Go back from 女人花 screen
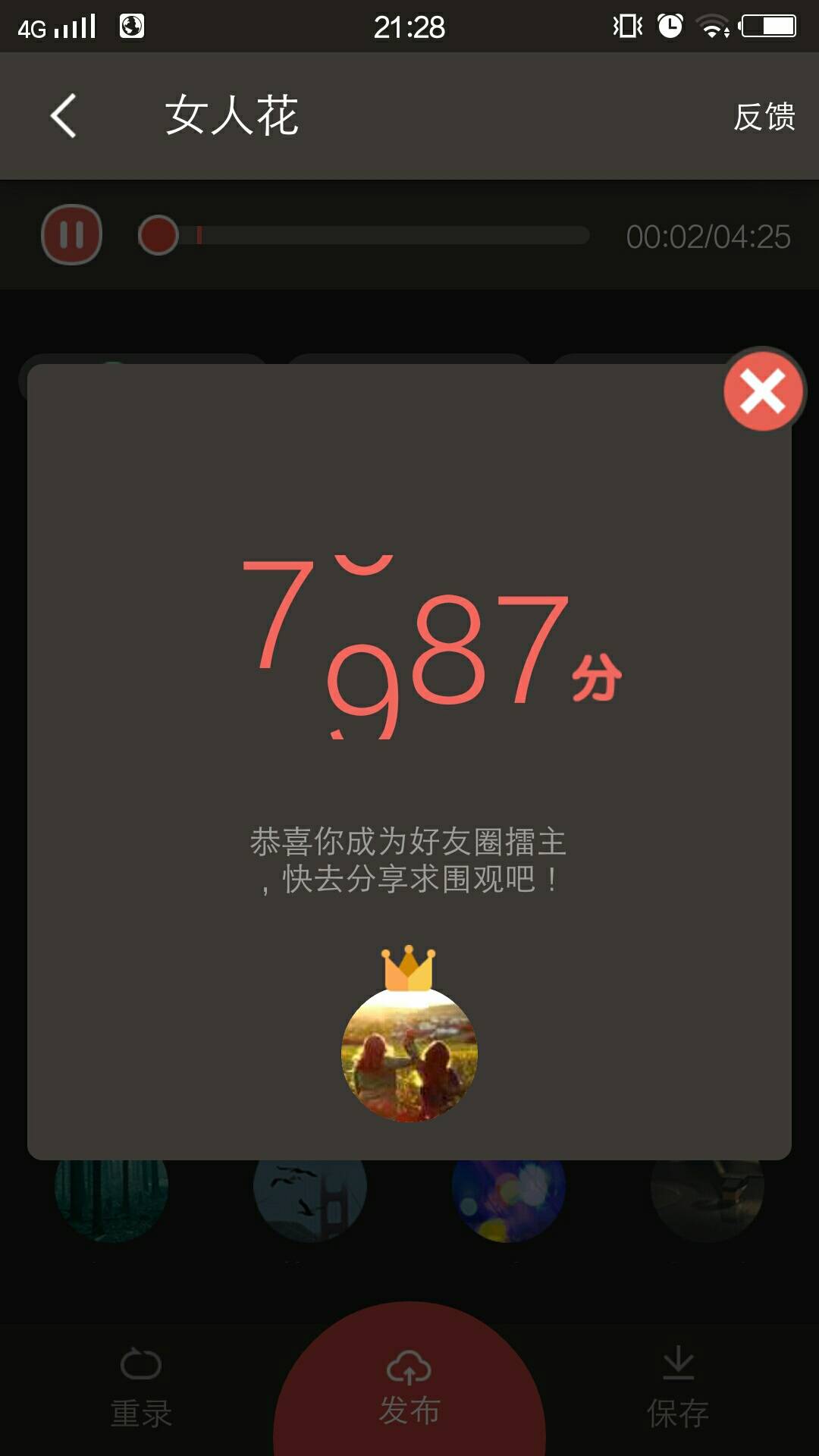Image resolution: width=819 pixels, height=1456 pixels. tap(64, 116)
